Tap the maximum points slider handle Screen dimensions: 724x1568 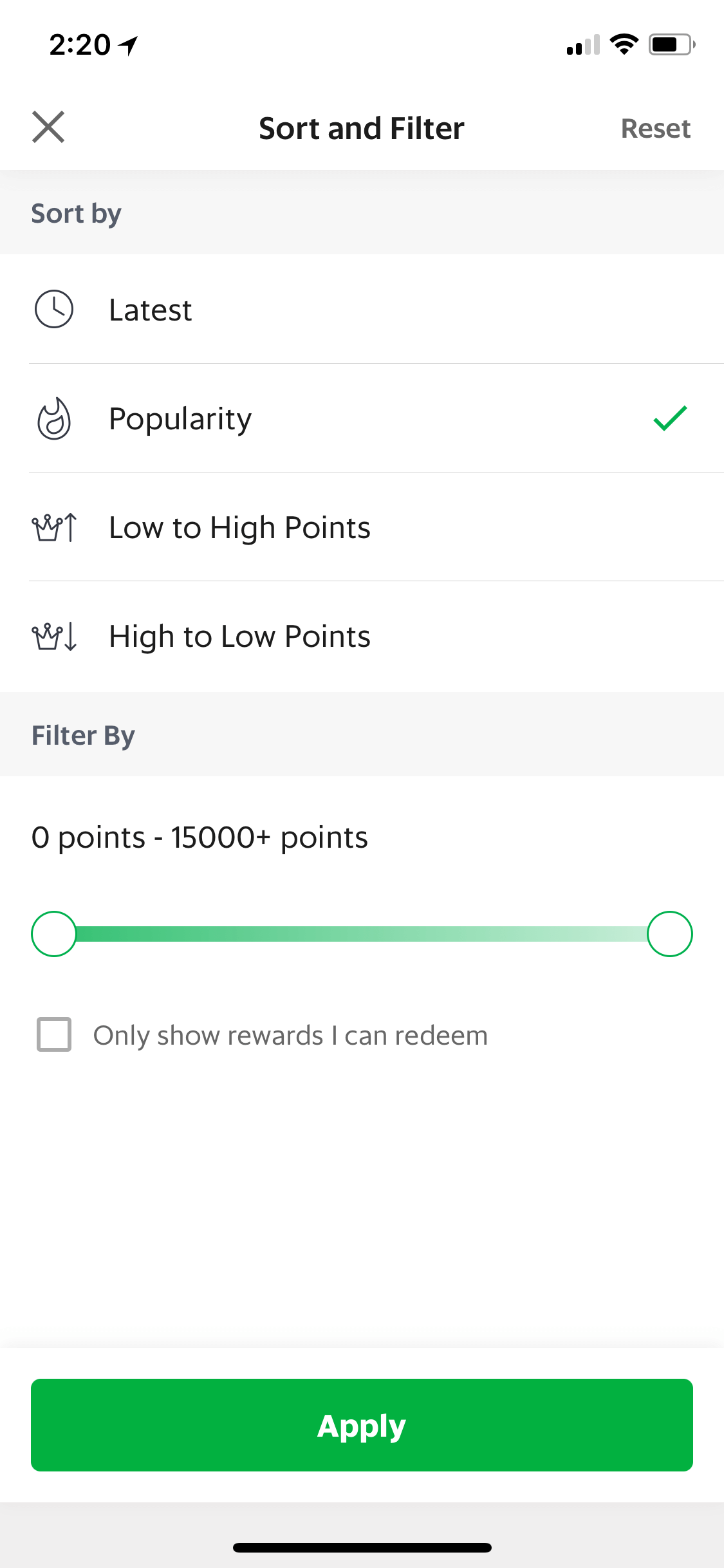pos(669,933)
